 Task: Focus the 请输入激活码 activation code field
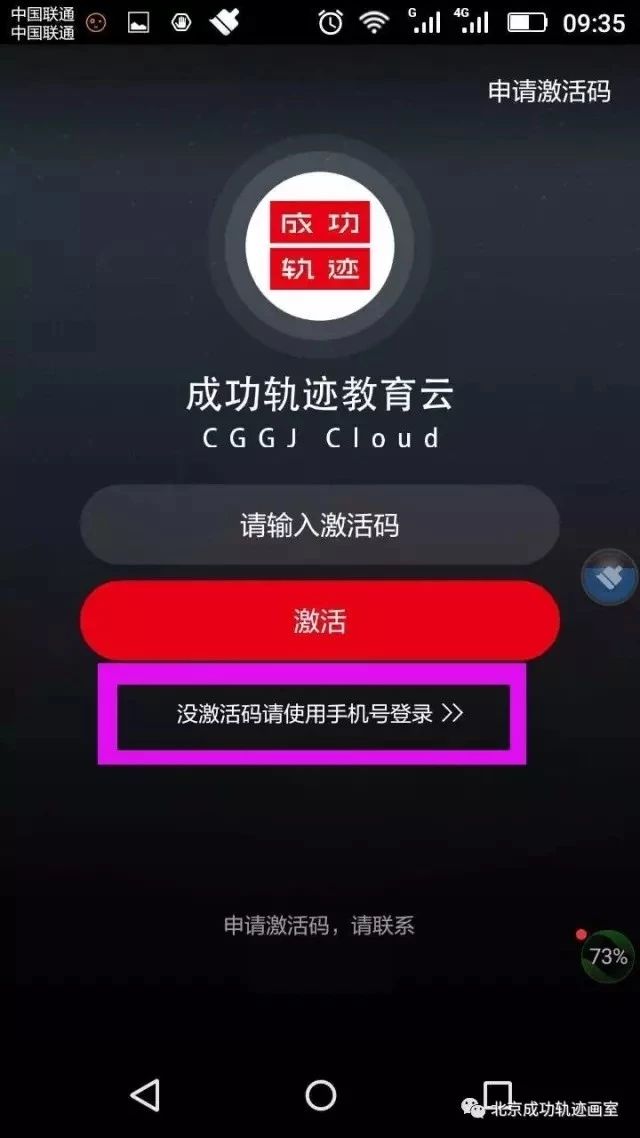click(320, 525)
